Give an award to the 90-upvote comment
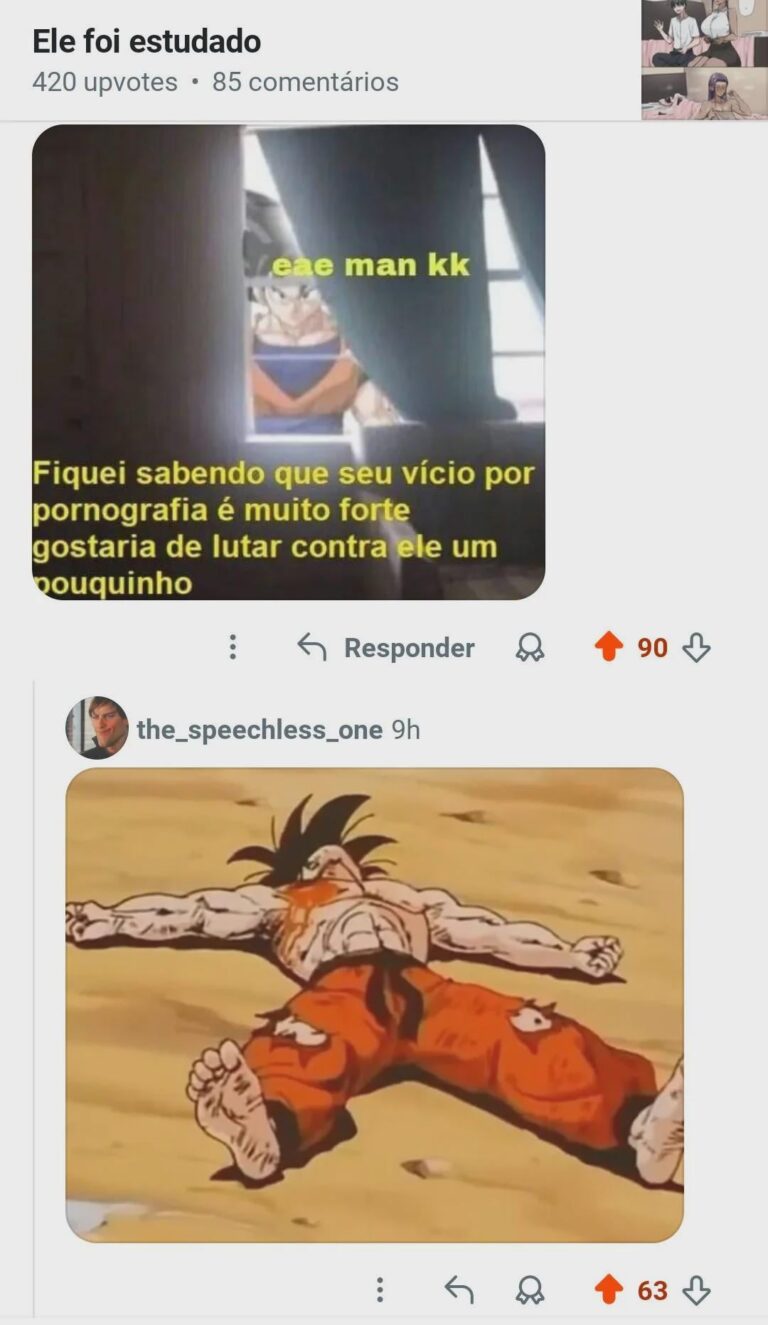The height and width of the screenshot is (1325, 768). pos(530,648)
